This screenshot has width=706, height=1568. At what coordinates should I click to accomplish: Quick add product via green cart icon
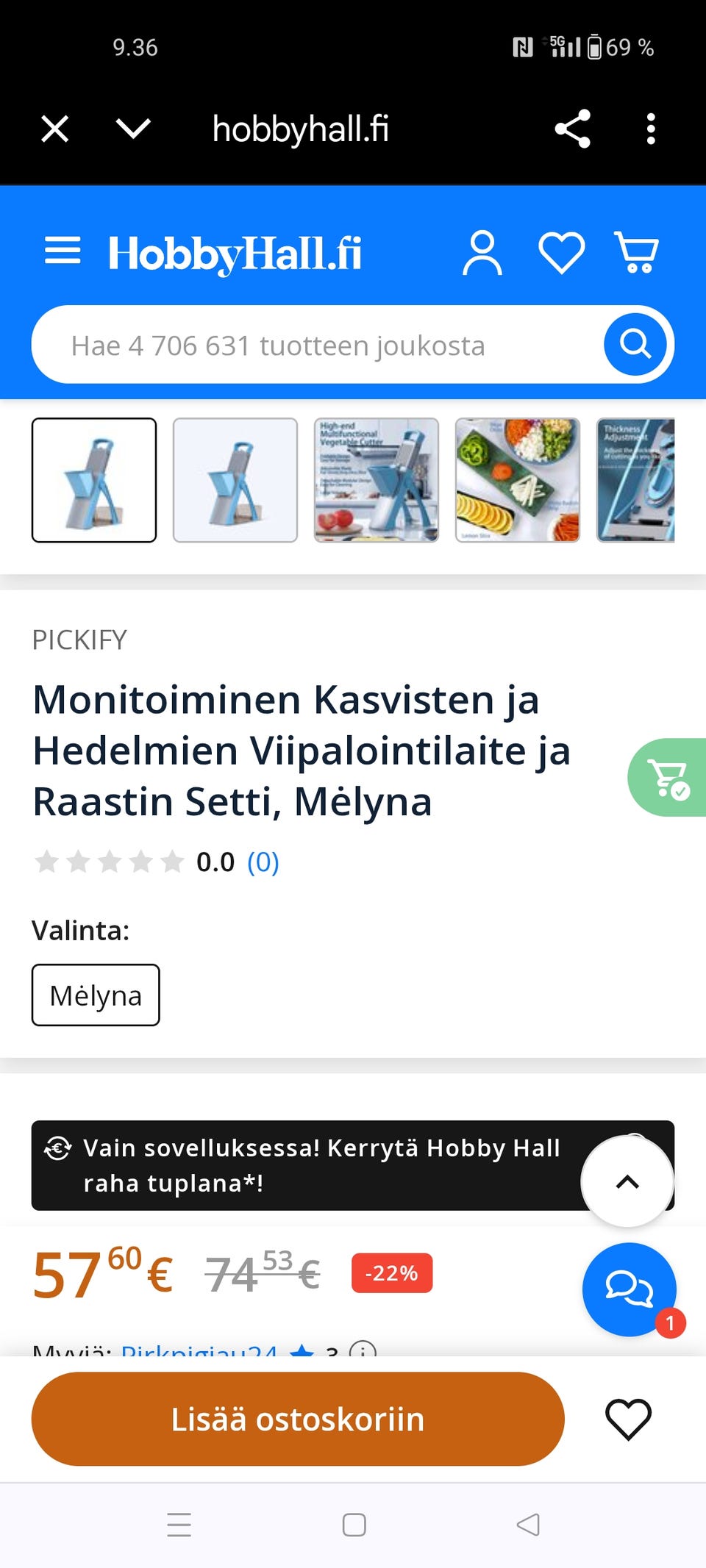coord(667,776)
